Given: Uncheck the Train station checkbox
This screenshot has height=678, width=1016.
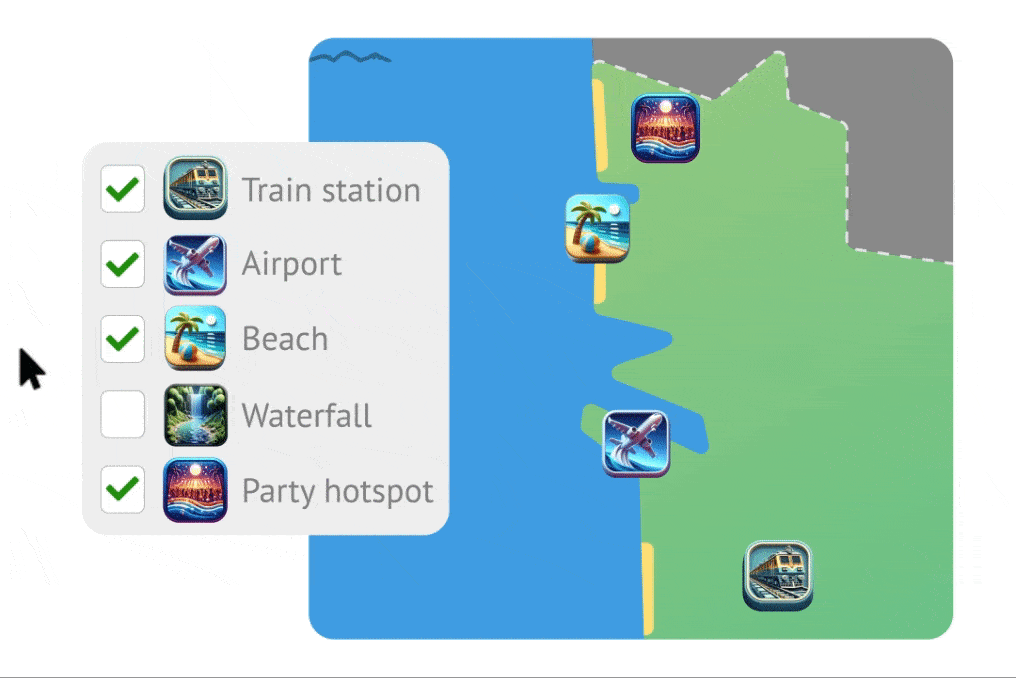Looking at the screenshot, I should [x=123, y=189].
